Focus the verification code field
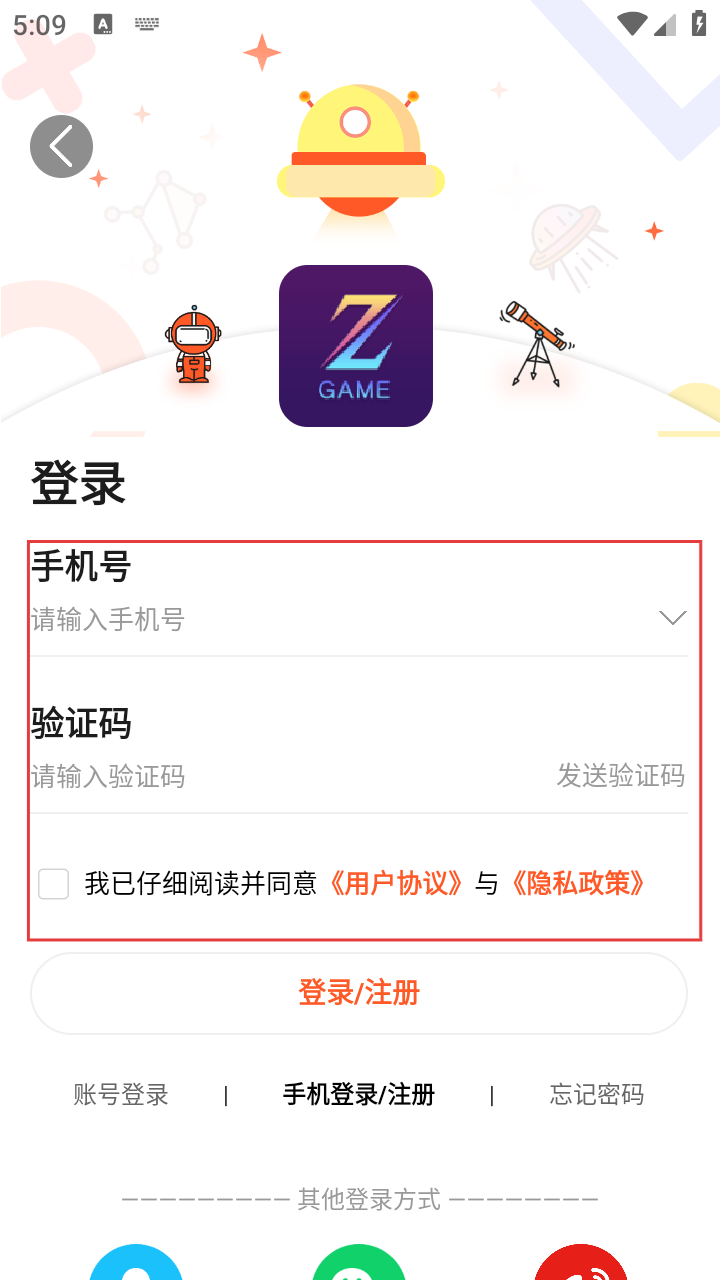Image resolution: width=720 pixels, height=1280 pixels. point(280,776)
